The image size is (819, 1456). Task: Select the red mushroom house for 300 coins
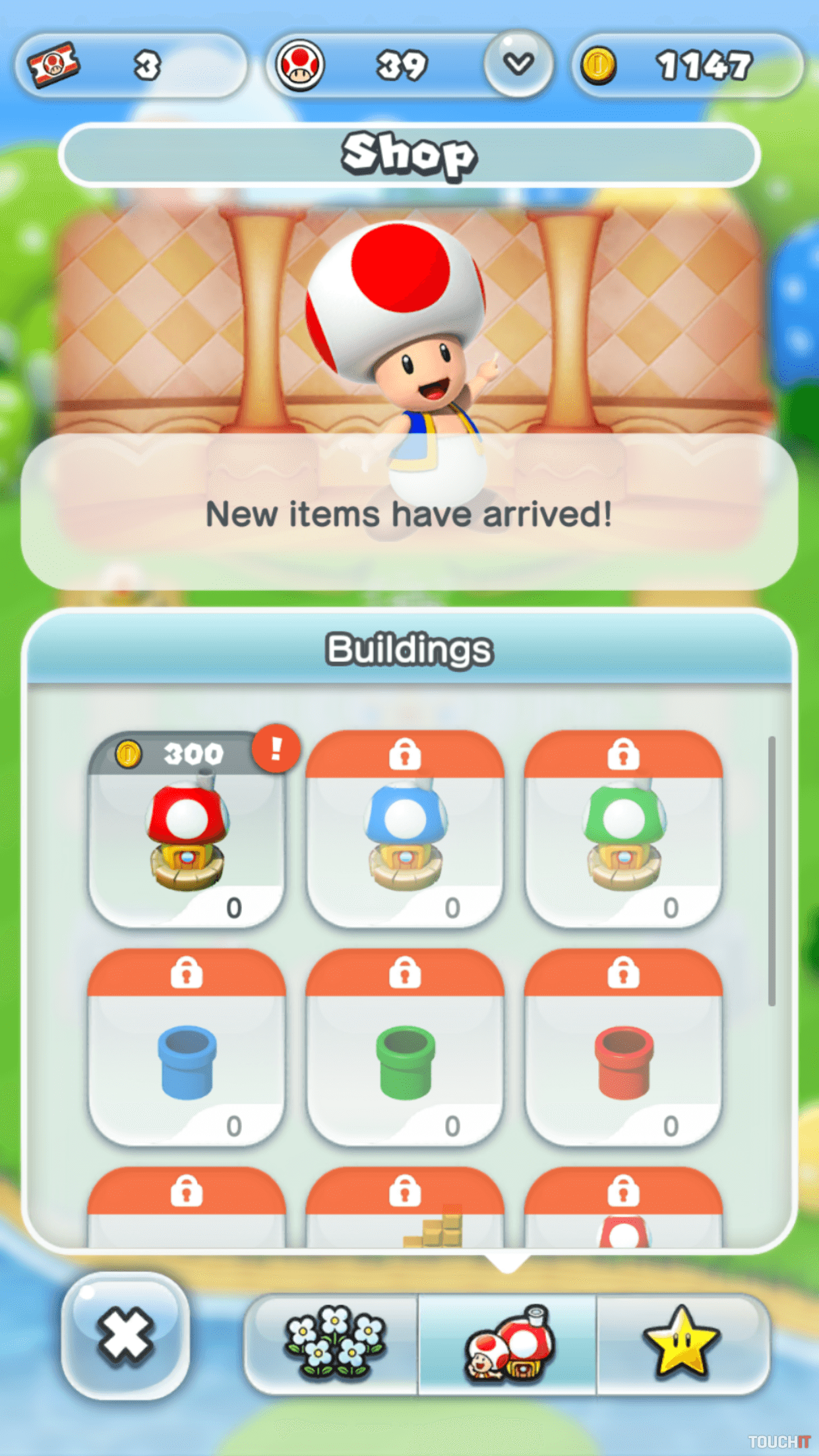pyautogui.click(x=187, y=830)
